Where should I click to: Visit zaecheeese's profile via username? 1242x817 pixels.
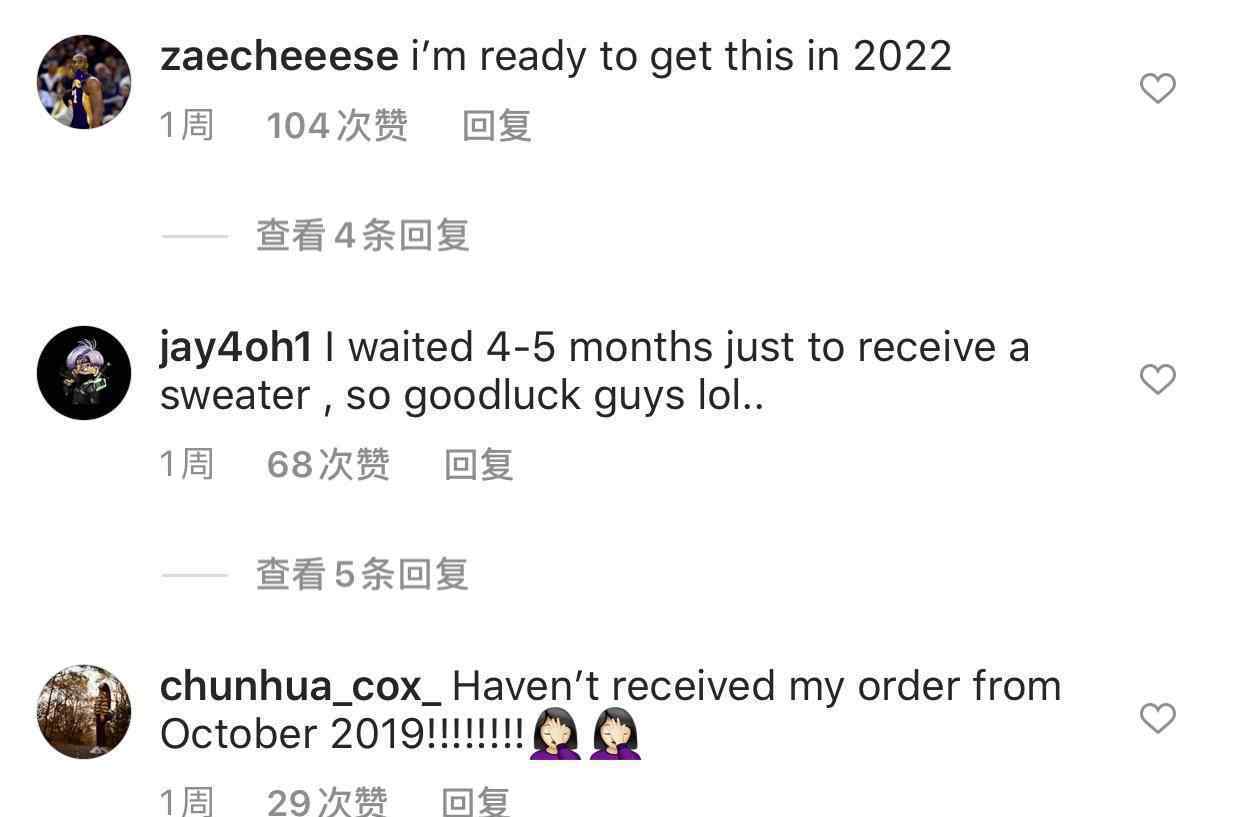pos(279,57)
